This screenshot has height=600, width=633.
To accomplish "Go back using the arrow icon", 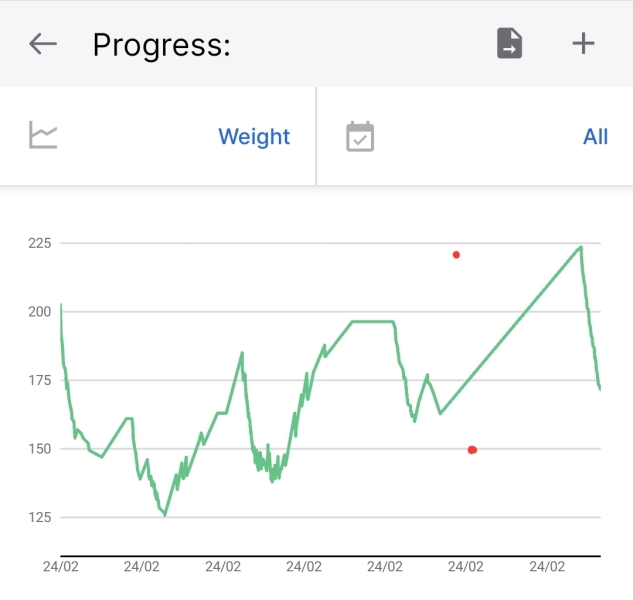I will pos(43,44).
